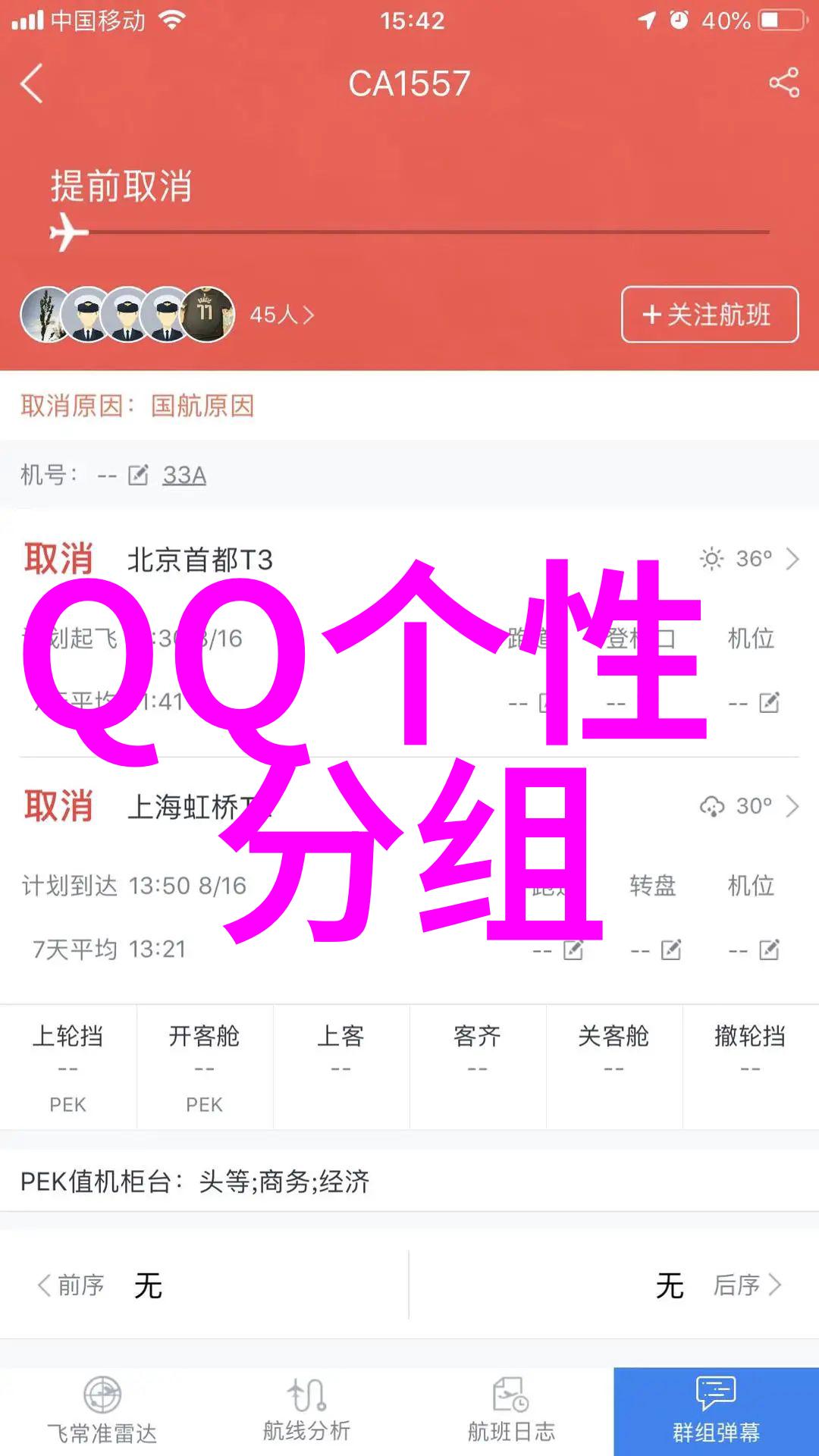
Task: Edit the 机号 aircraft number
Action: coord(138,475)
